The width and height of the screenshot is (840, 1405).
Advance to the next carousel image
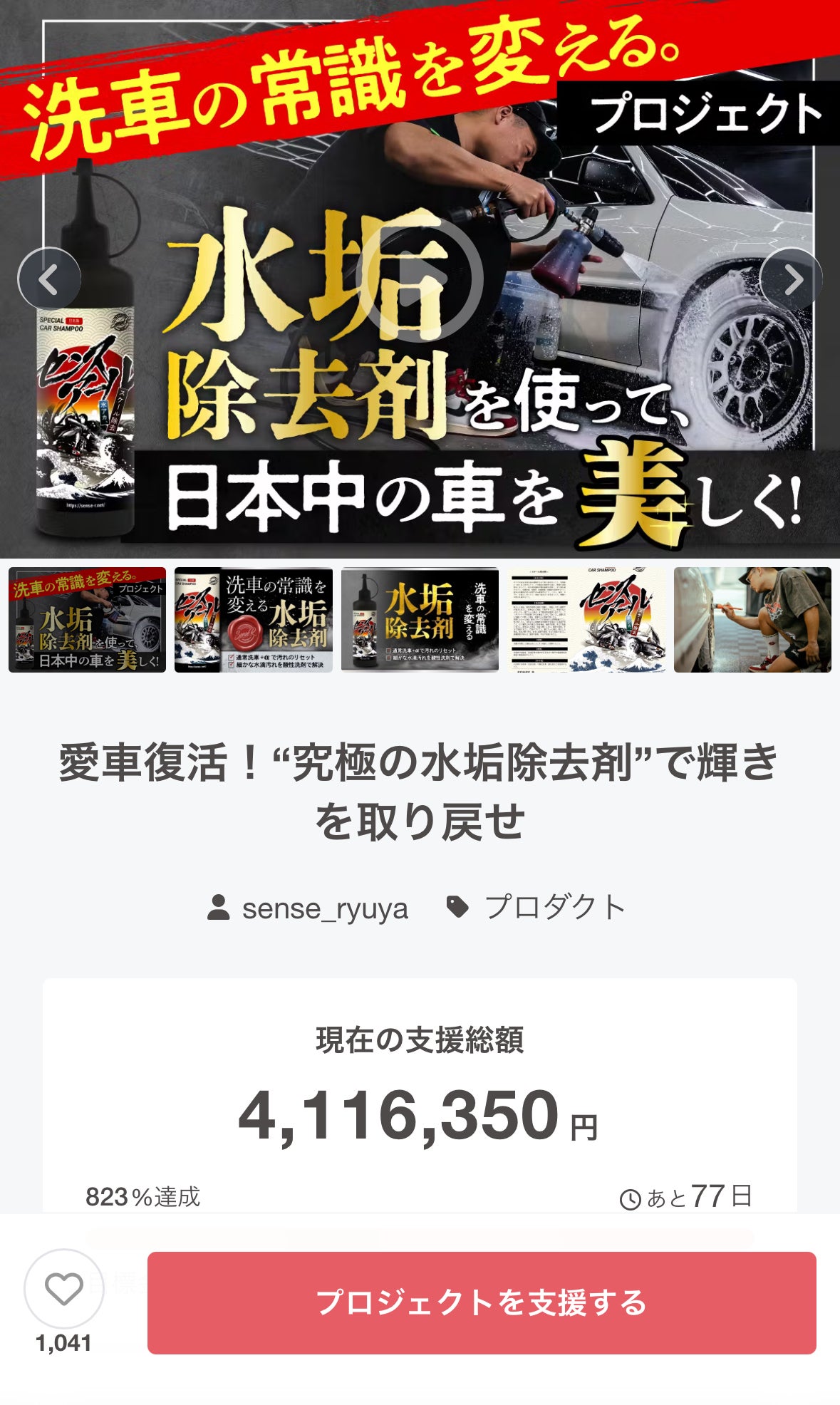coord(792,279)
